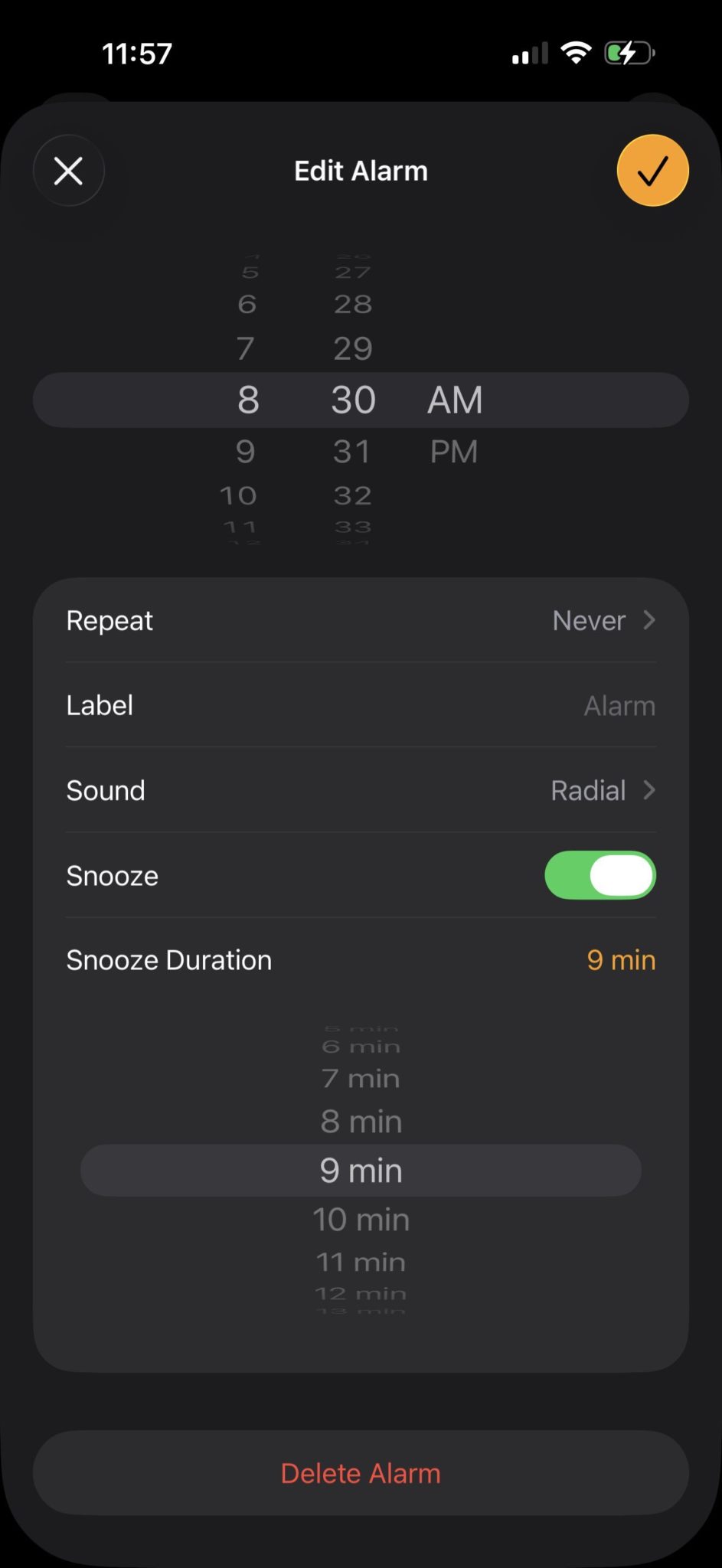Image resolution: width=722 pixels, height=1568 pixels.
Task: Edit the alarm Label field
Action: click(x=361, y=705)
